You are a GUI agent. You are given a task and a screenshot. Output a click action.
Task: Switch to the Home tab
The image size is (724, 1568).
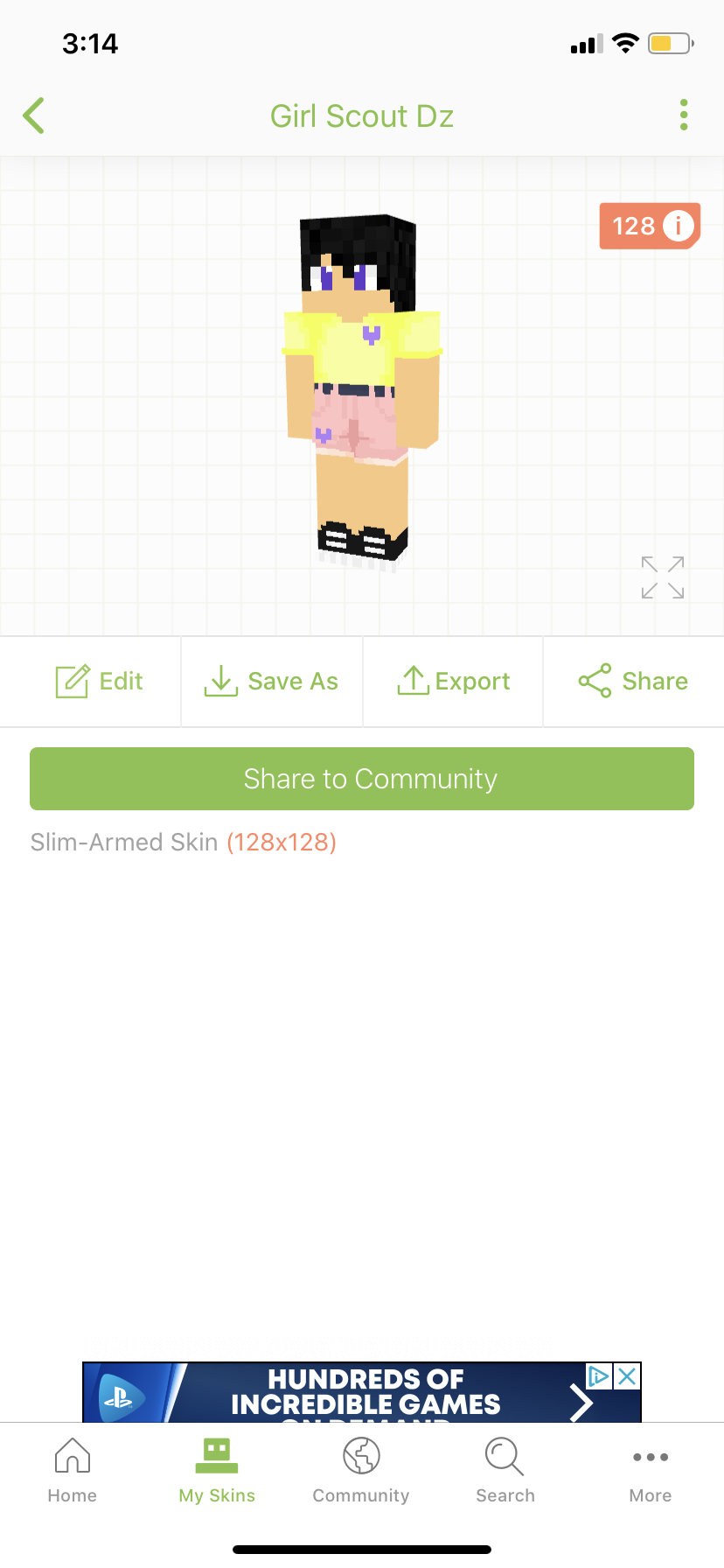click(73, 1471)
